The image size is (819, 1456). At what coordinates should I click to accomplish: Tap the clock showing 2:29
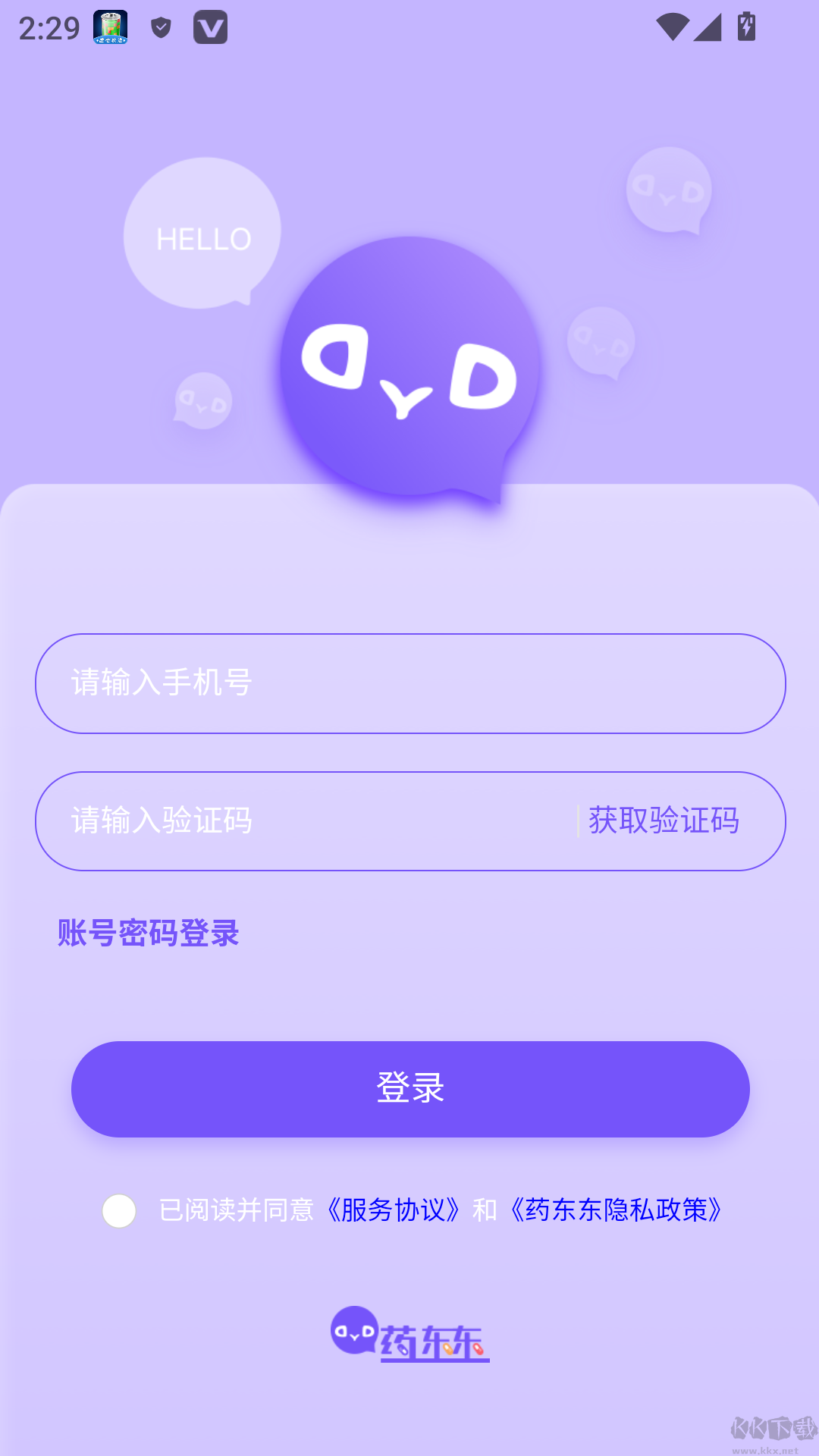47,29
